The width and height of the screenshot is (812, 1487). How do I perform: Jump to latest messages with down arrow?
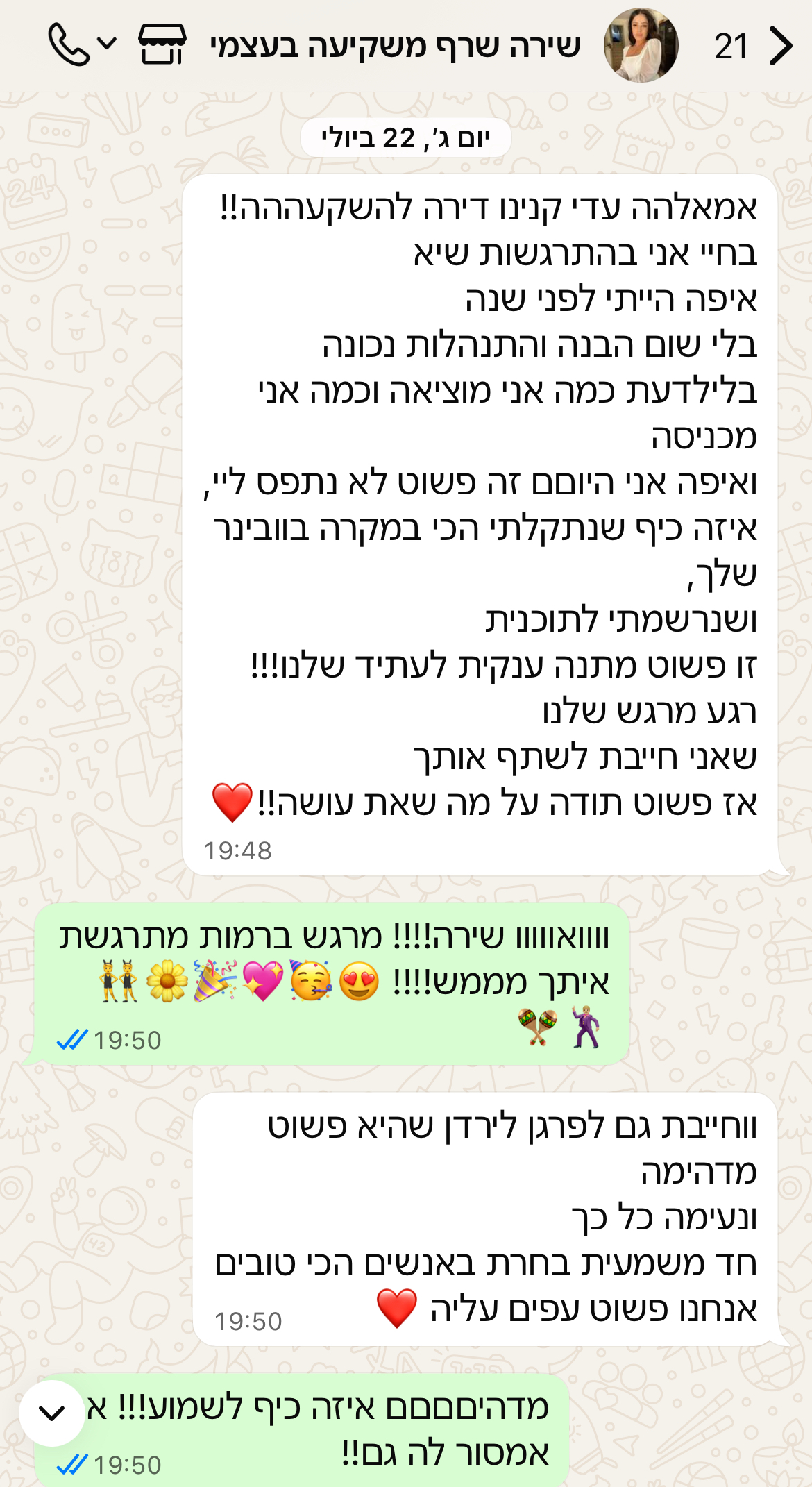[52, 1413]
